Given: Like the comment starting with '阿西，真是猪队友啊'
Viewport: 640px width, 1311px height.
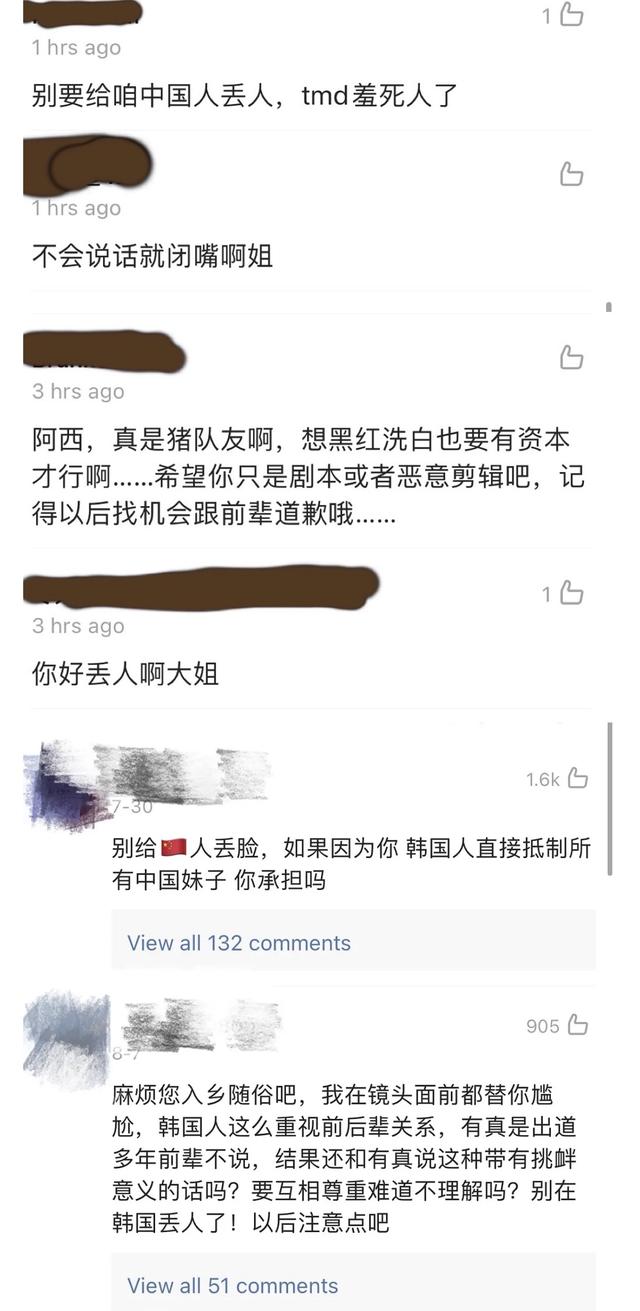Looking at the screenshot, I should tap(572, 357).
